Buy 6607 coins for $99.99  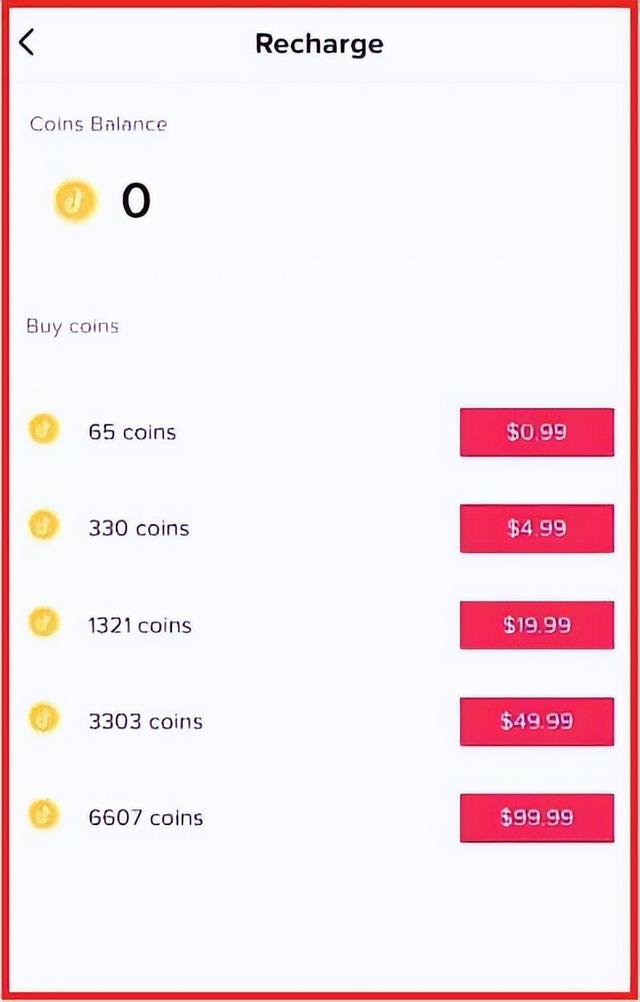(x=536, y=817)
